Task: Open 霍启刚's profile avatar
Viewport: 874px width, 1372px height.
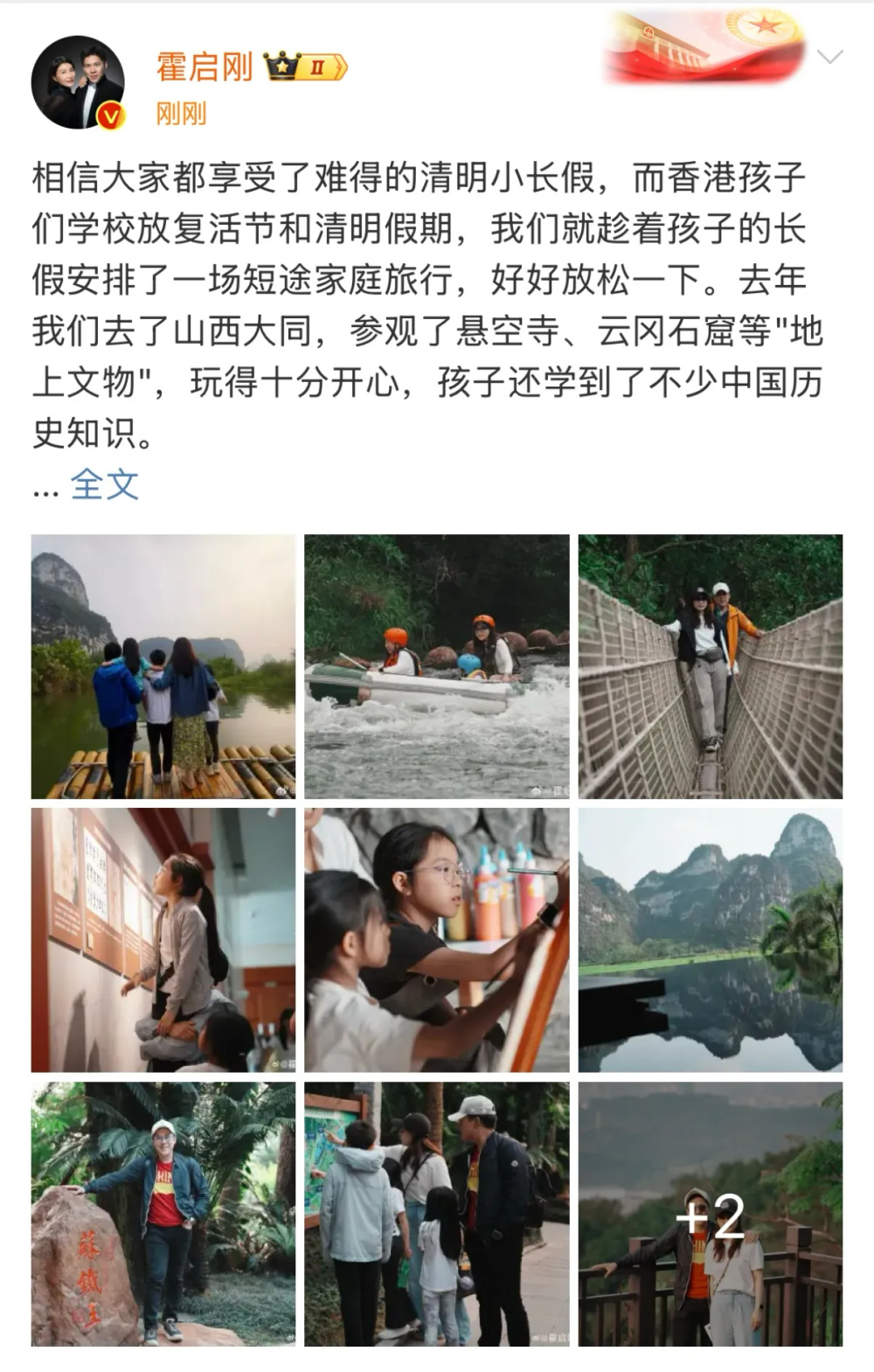Action: (x=78, y=83)
